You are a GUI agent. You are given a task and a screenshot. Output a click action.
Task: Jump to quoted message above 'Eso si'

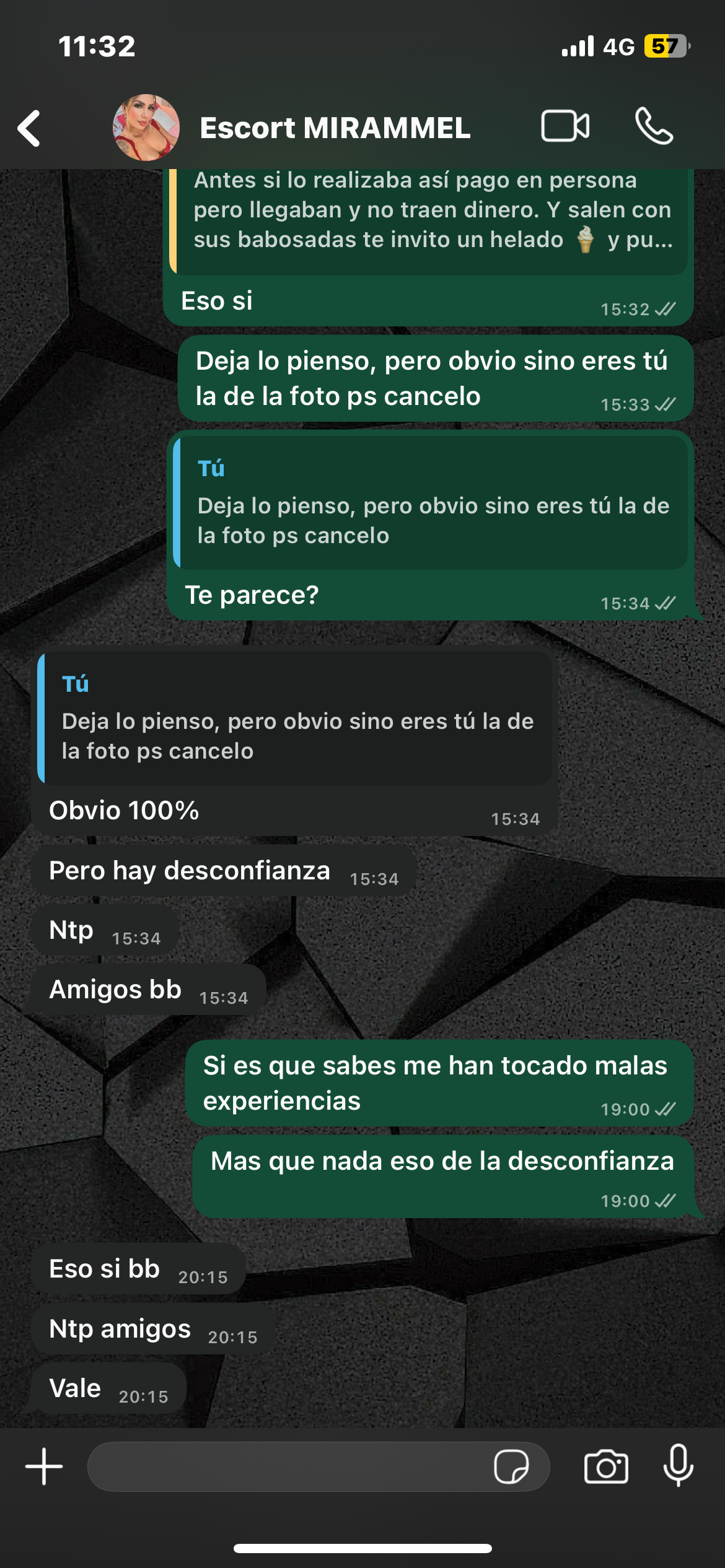pyautogui.click(x=431, y=217)
